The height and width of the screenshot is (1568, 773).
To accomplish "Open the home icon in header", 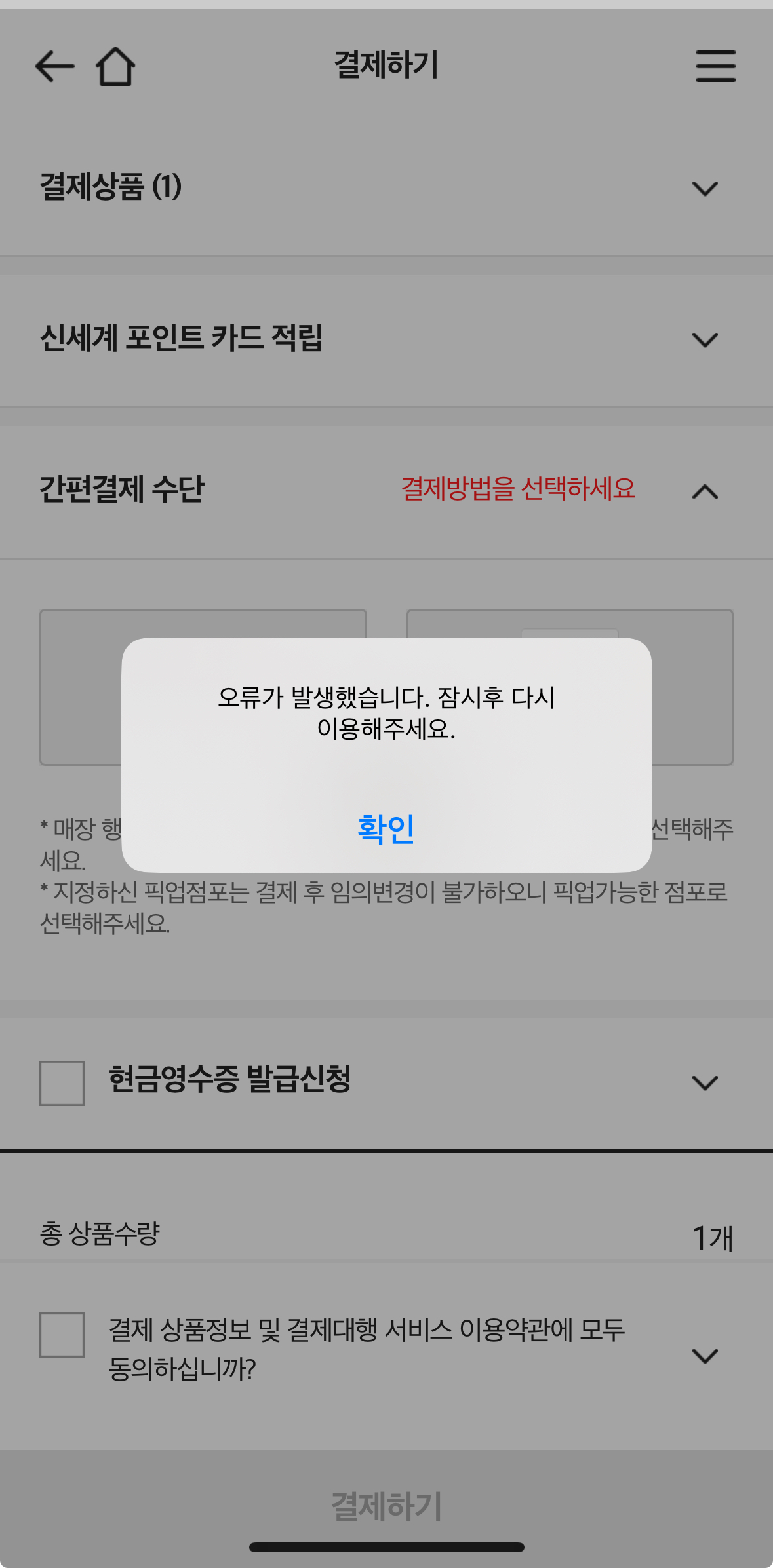I will (115, 66).
